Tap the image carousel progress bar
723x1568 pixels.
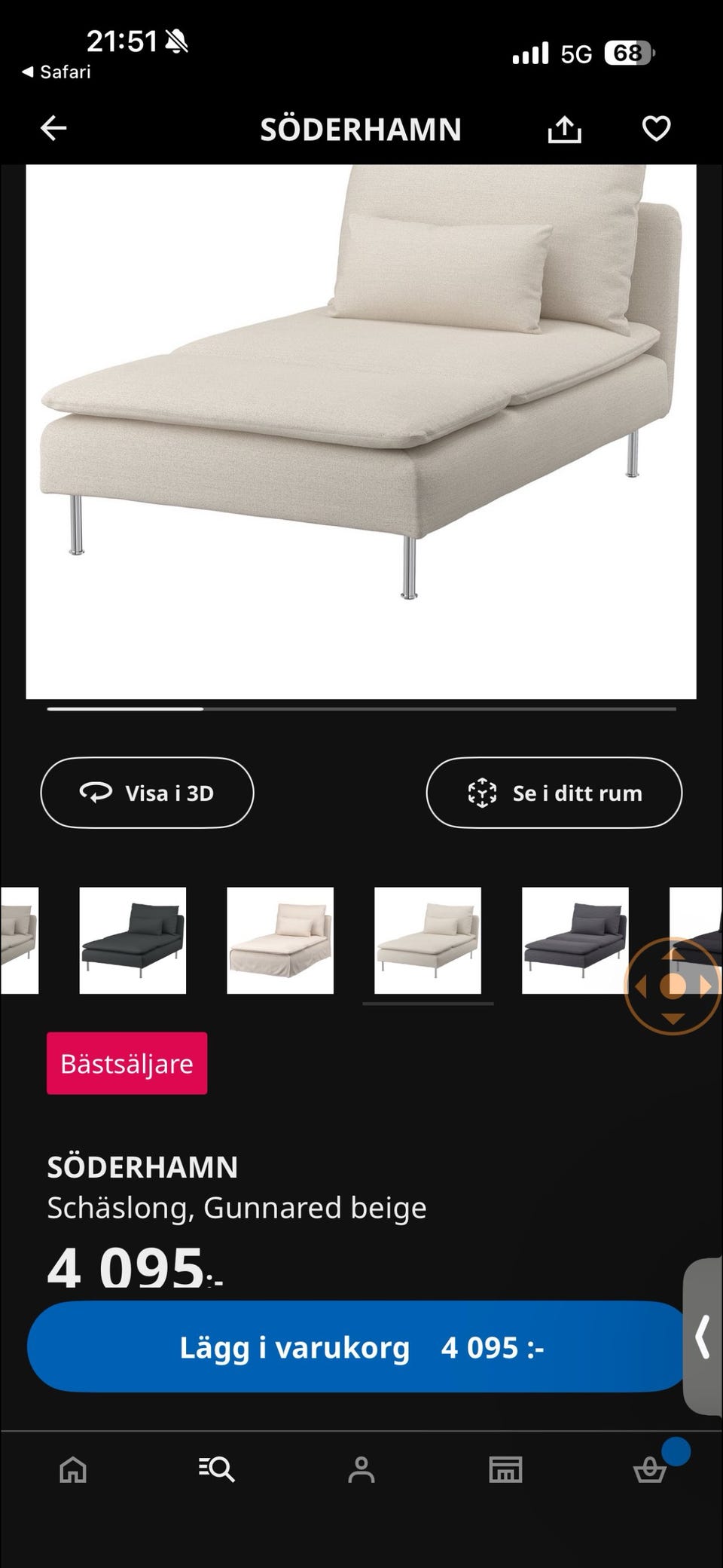[x=361, y=709]
